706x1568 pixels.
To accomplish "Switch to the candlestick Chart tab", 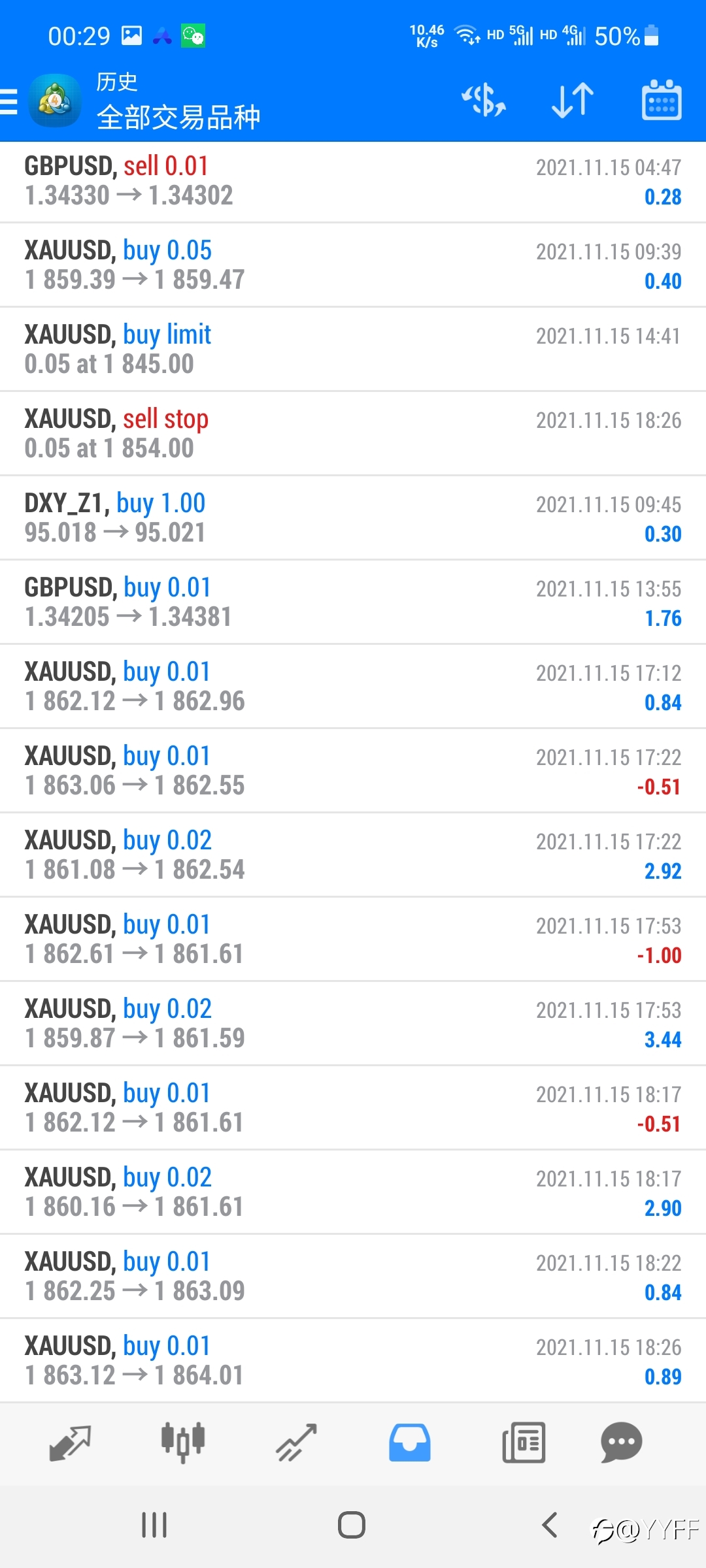I will [183, 1443].
